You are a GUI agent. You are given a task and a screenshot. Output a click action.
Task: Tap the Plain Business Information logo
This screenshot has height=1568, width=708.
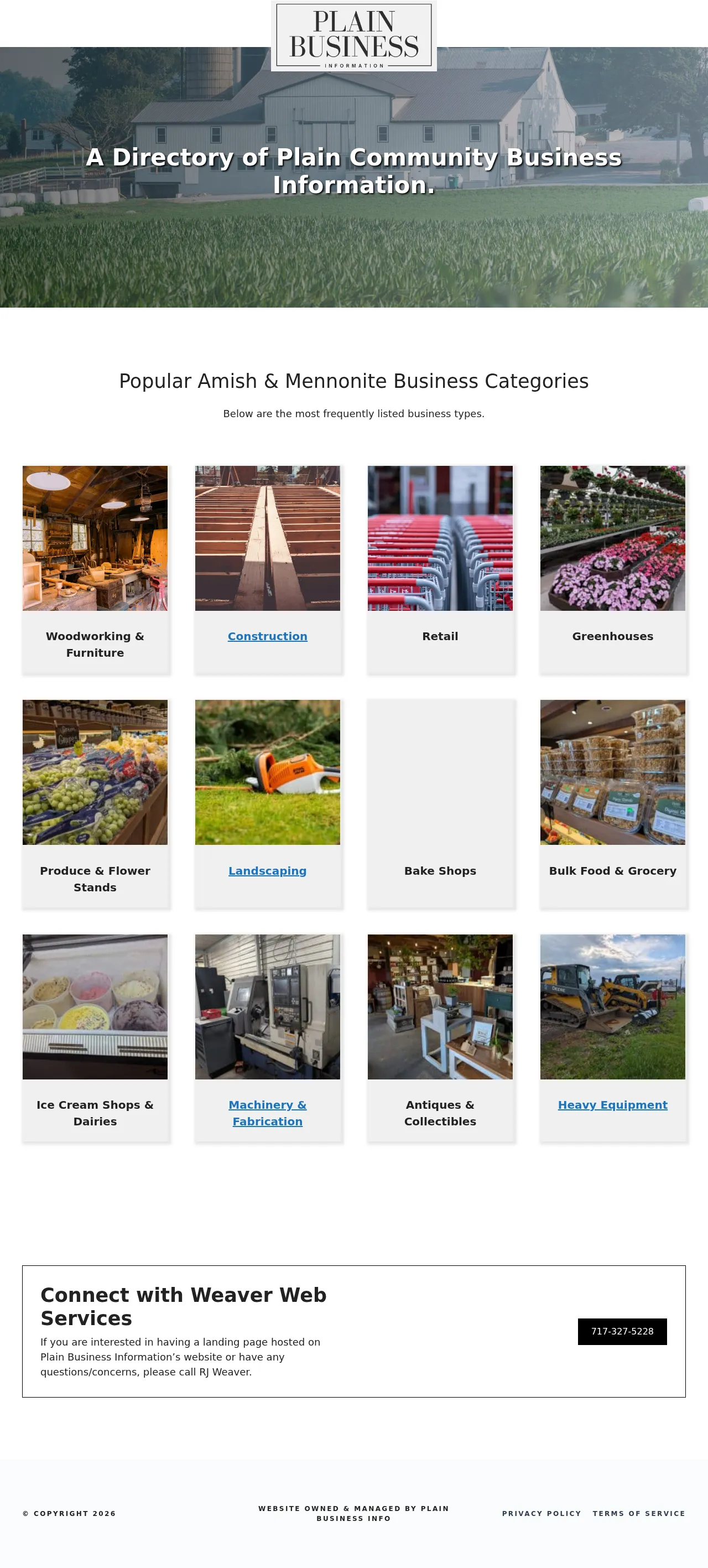[x=353, y=36]
